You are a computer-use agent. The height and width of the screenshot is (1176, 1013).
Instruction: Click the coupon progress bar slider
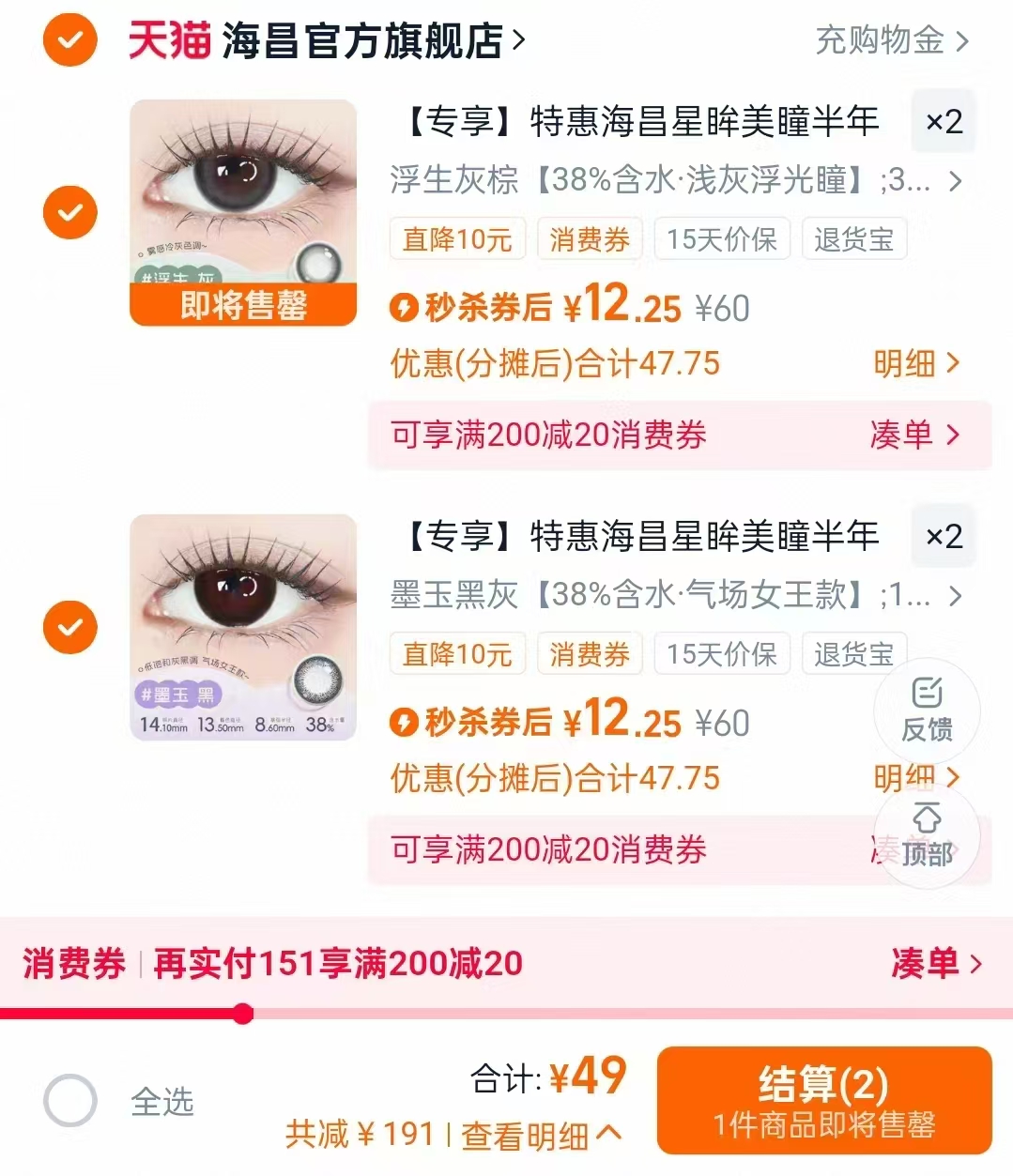tap(244, 1013)
